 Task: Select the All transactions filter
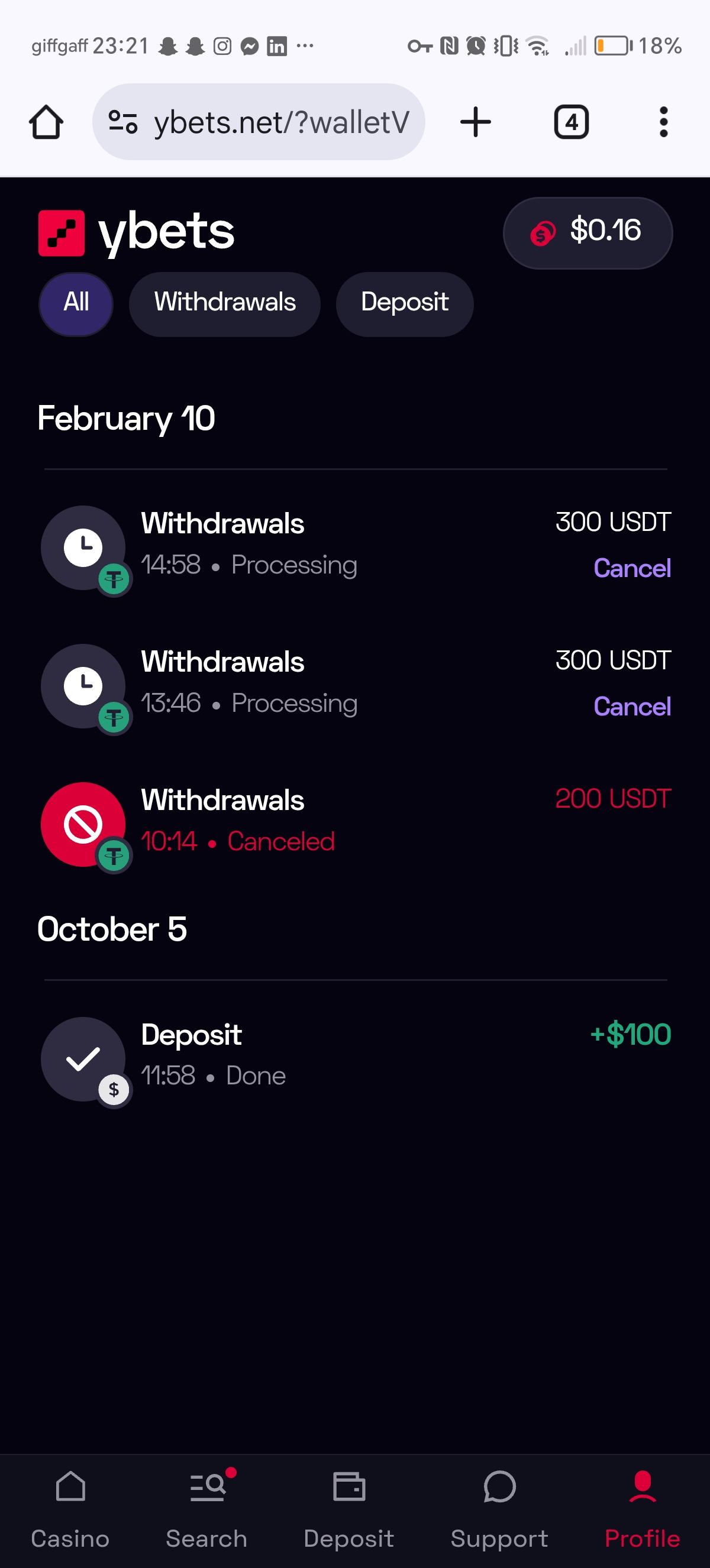coord(76,303)
